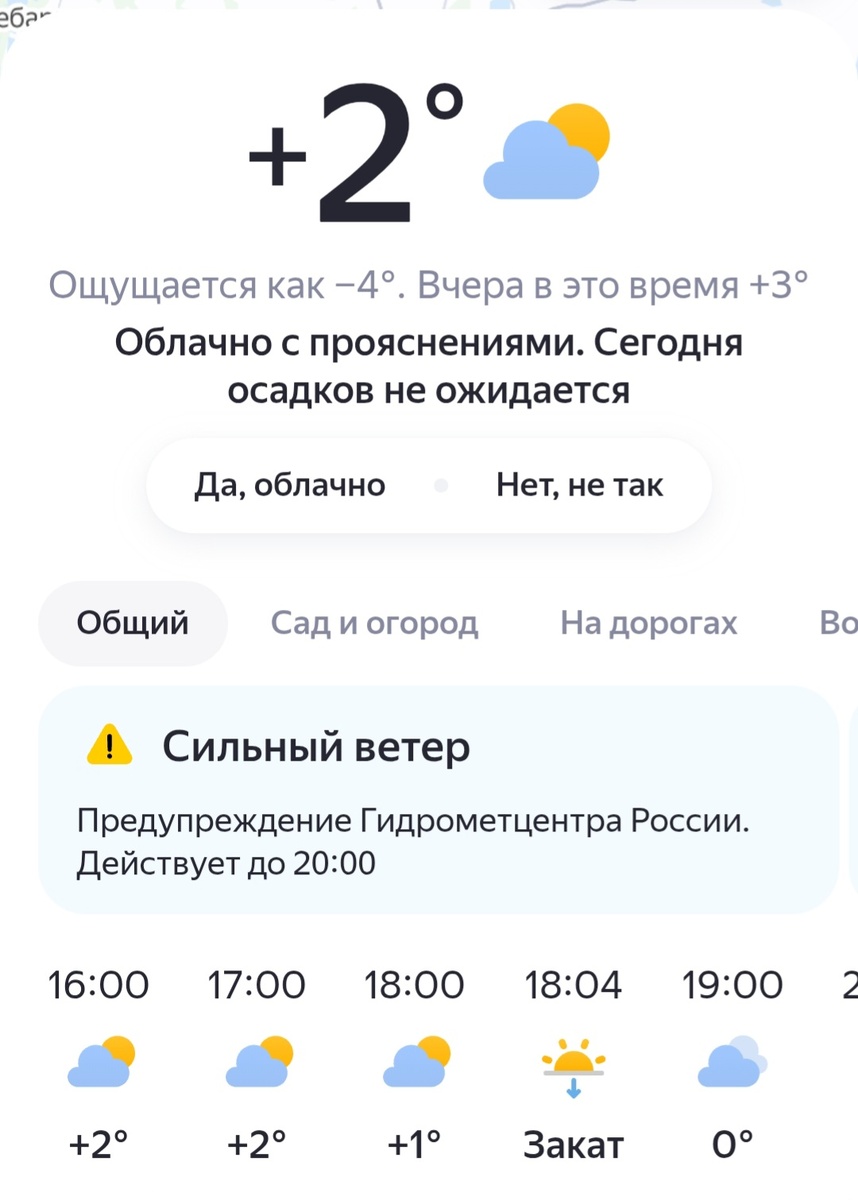The height and width of the screenshot is (1200, 858).
Task: Open the partially visible rightmost tab
Action: 845,622
